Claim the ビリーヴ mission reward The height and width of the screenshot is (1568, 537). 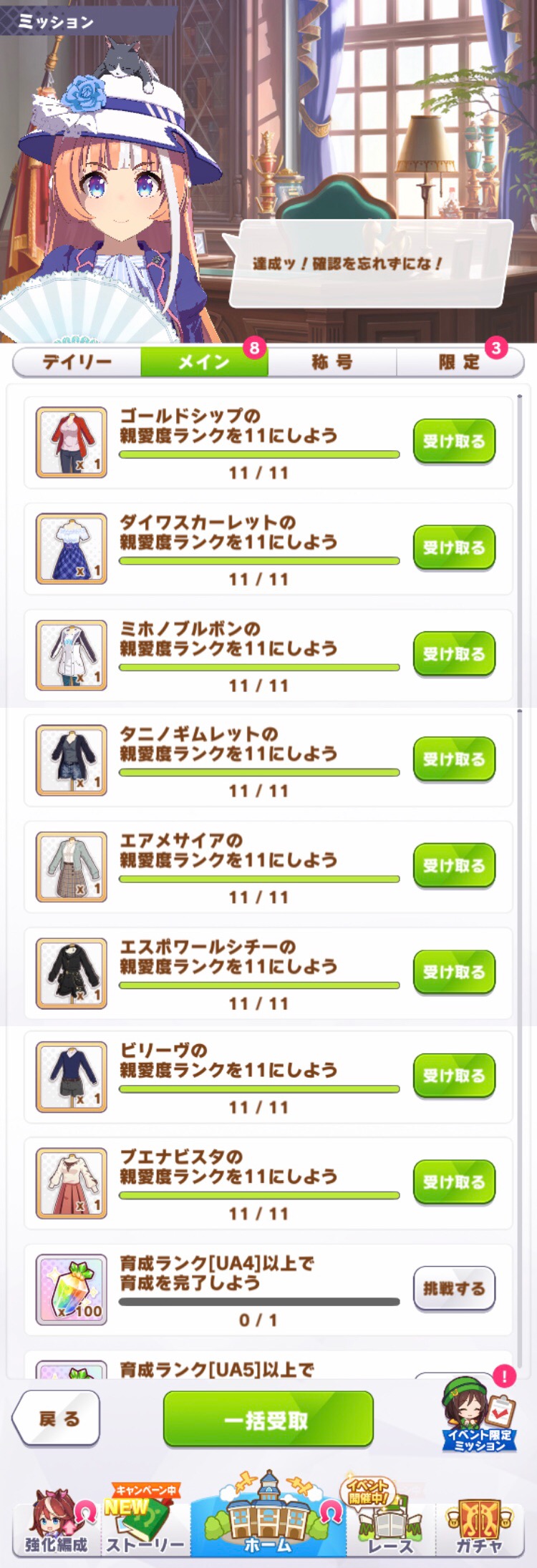point(454,1075)
